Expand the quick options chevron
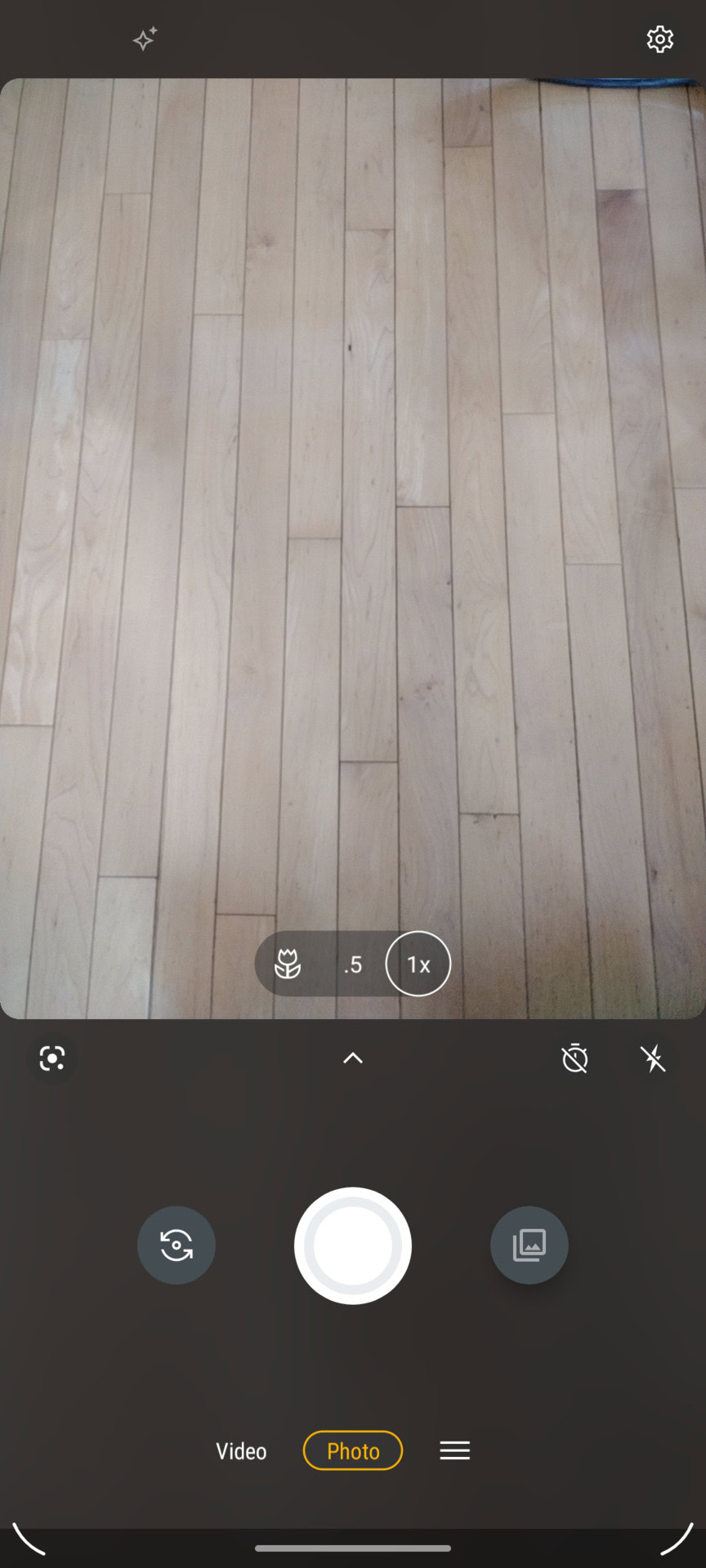Image resolution: width=706 pixels, height=1568 pixels. point(353,1058)
